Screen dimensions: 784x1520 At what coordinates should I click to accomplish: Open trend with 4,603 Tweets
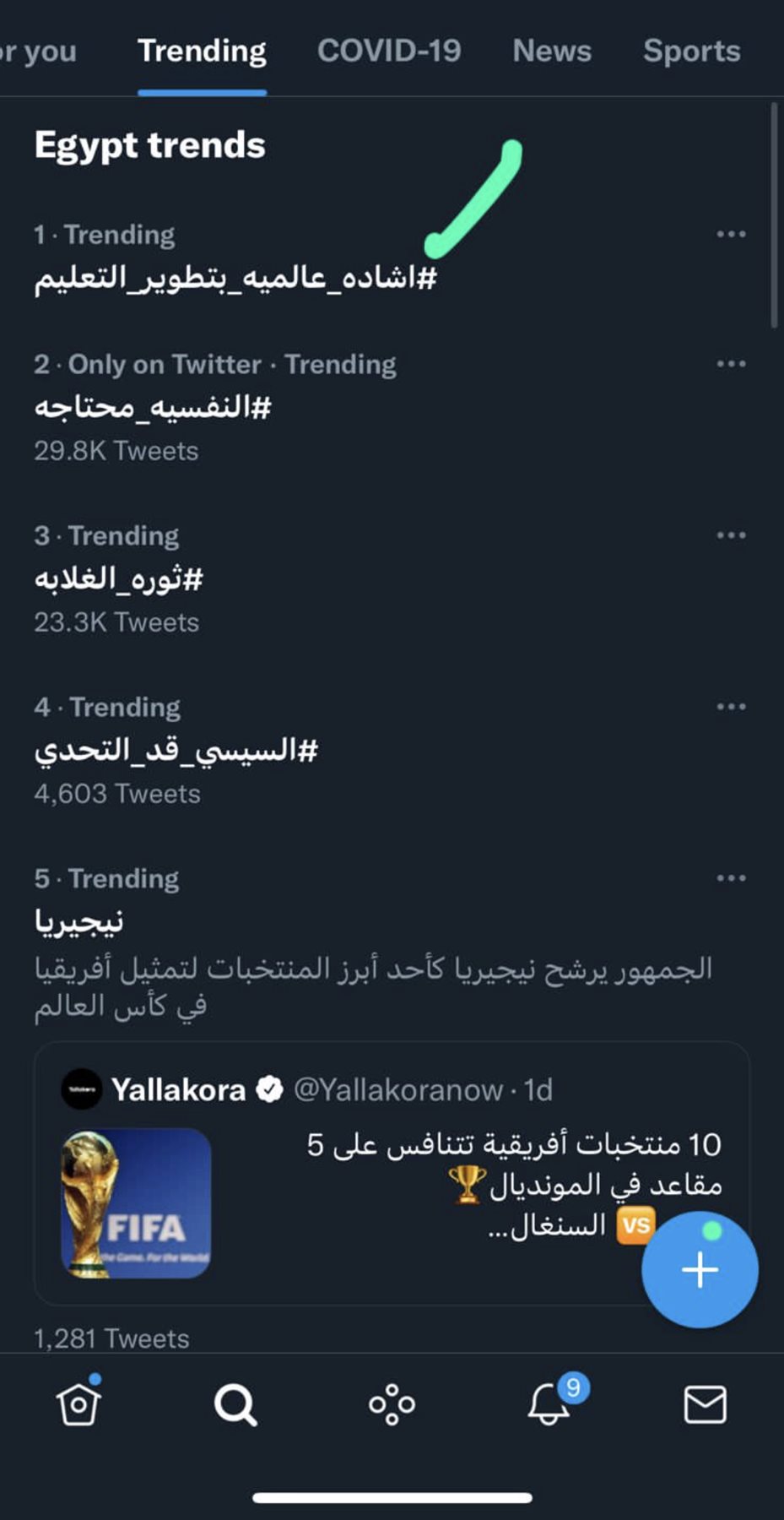click(x=176, y=750)
